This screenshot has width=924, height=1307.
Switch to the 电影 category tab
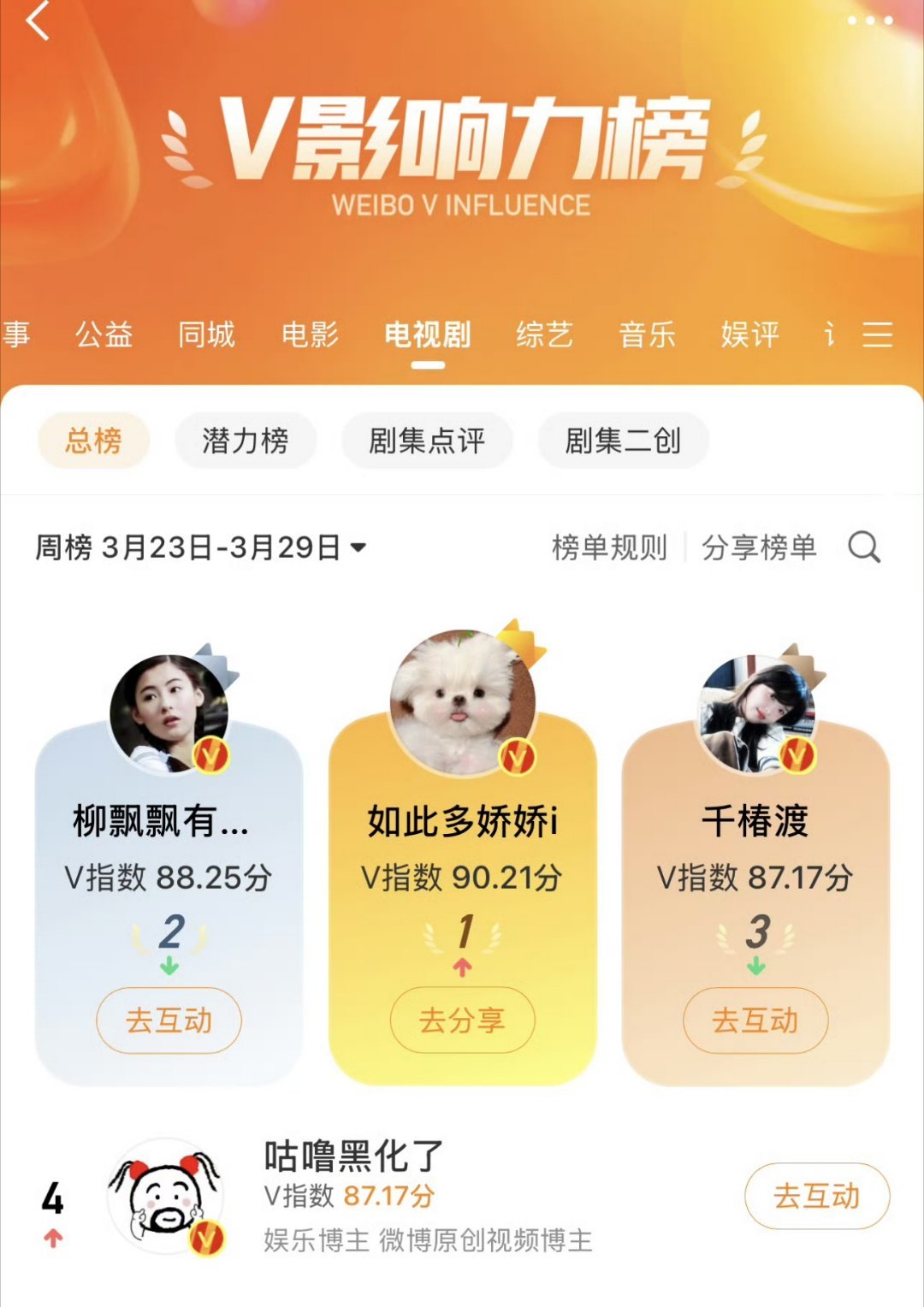point(311,335)
